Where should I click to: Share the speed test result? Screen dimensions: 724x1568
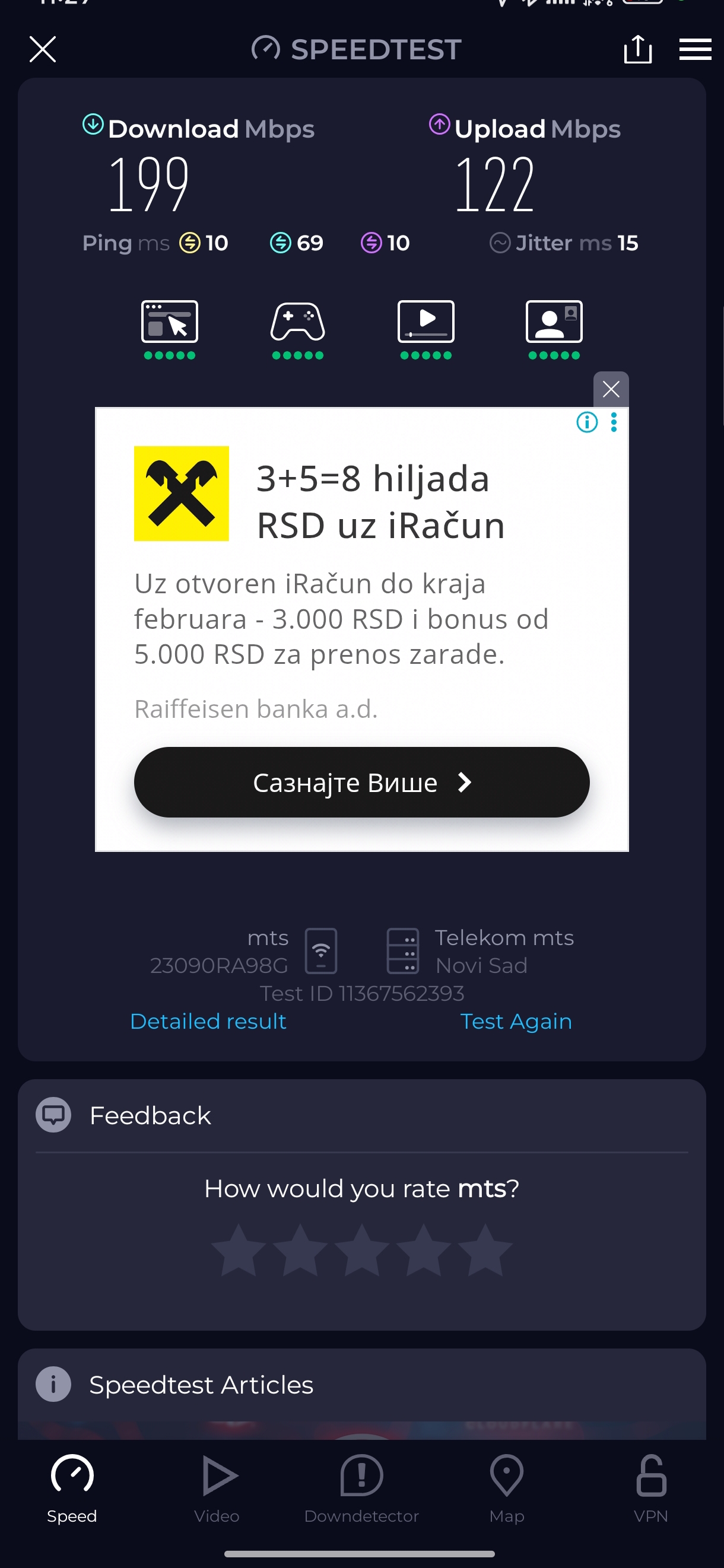click(x=637, y=49)
